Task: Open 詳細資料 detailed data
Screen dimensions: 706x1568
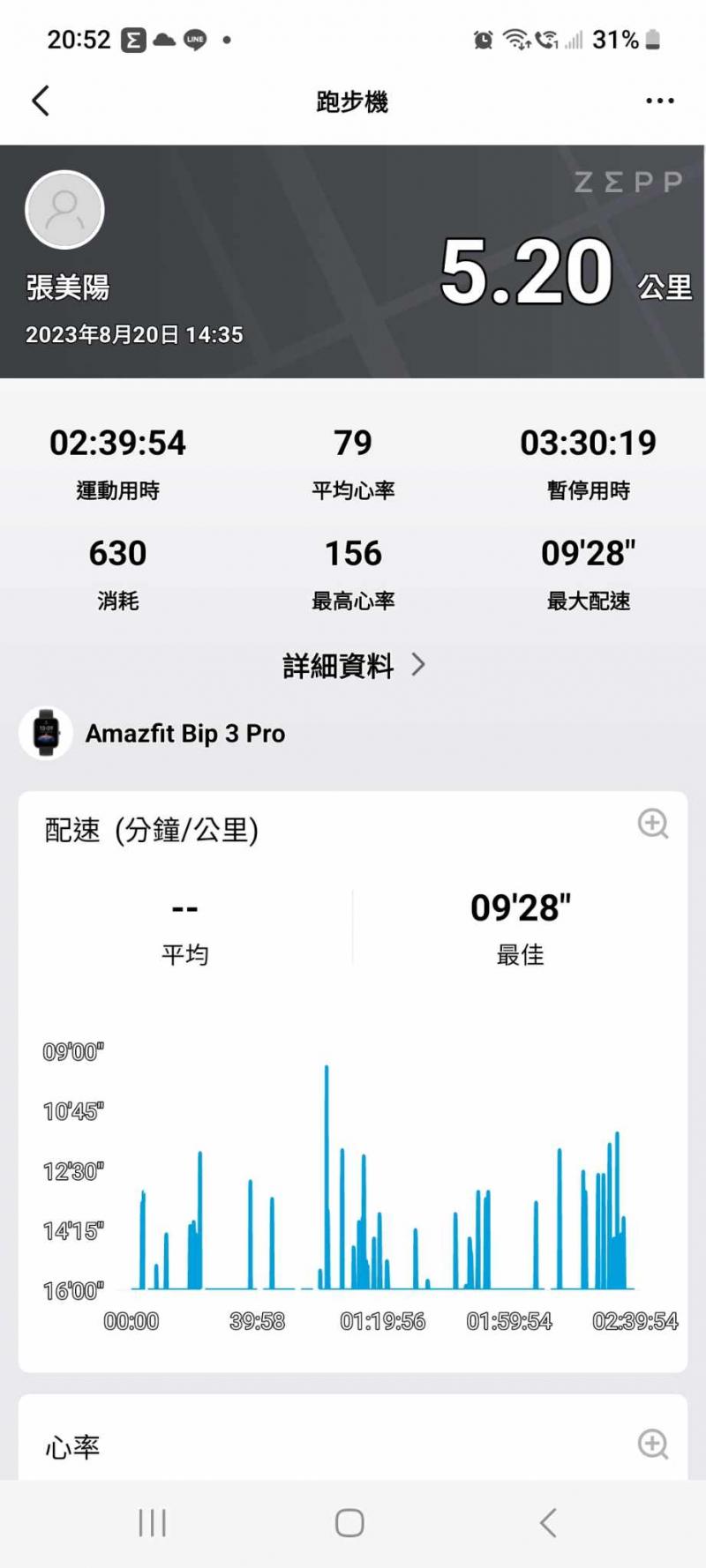Action: tap(353, 666)
